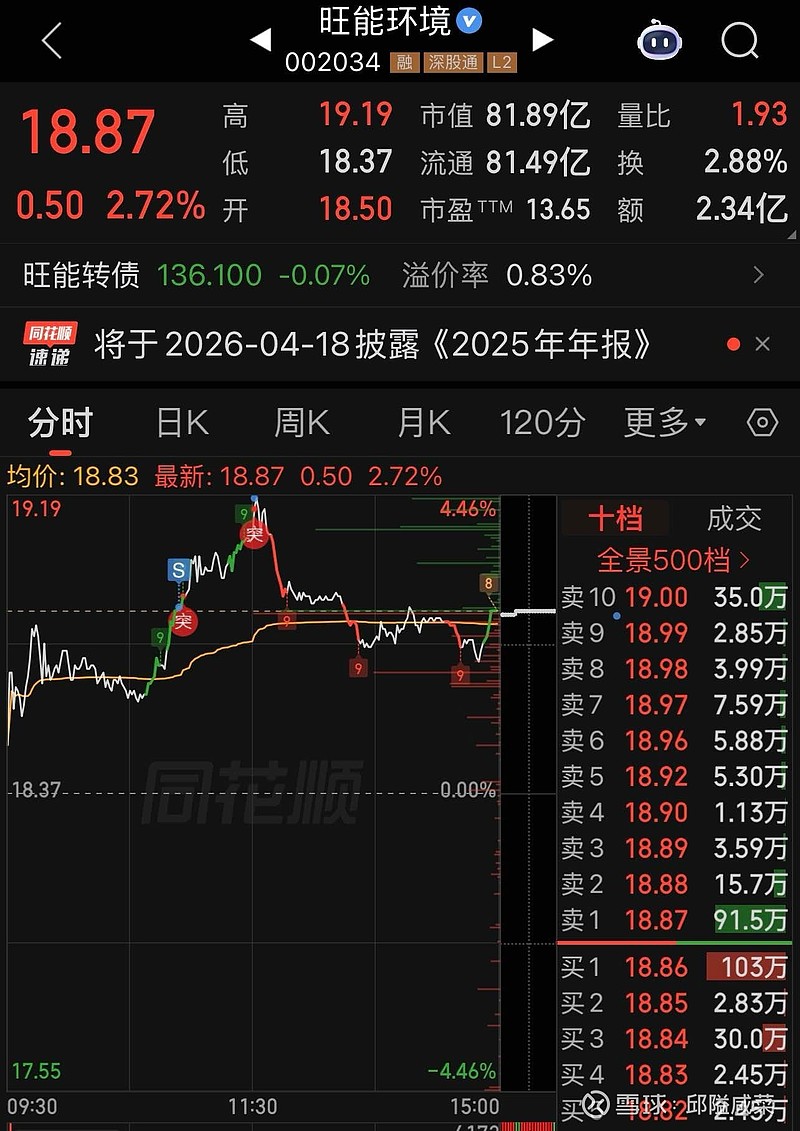Switch to the 日K chart tab
The width and height of the screenshot is (800, 1131).
coord(180,423)
